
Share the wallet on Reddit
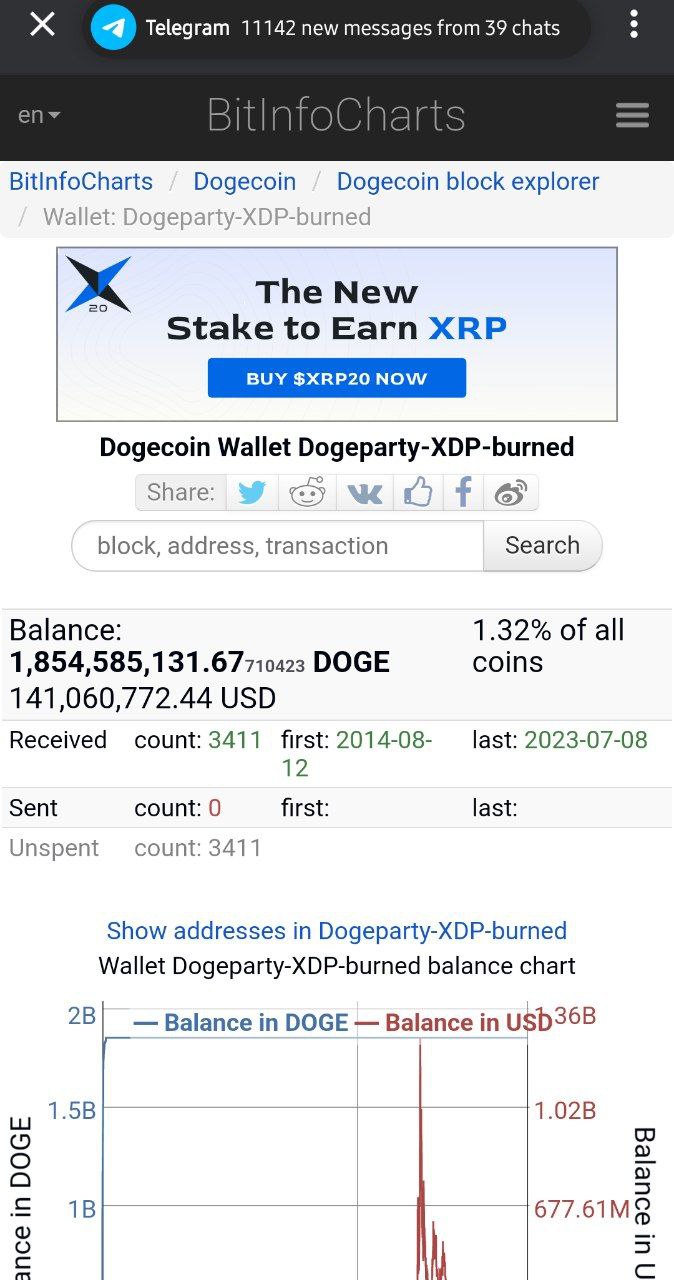(x=306, y=492)
